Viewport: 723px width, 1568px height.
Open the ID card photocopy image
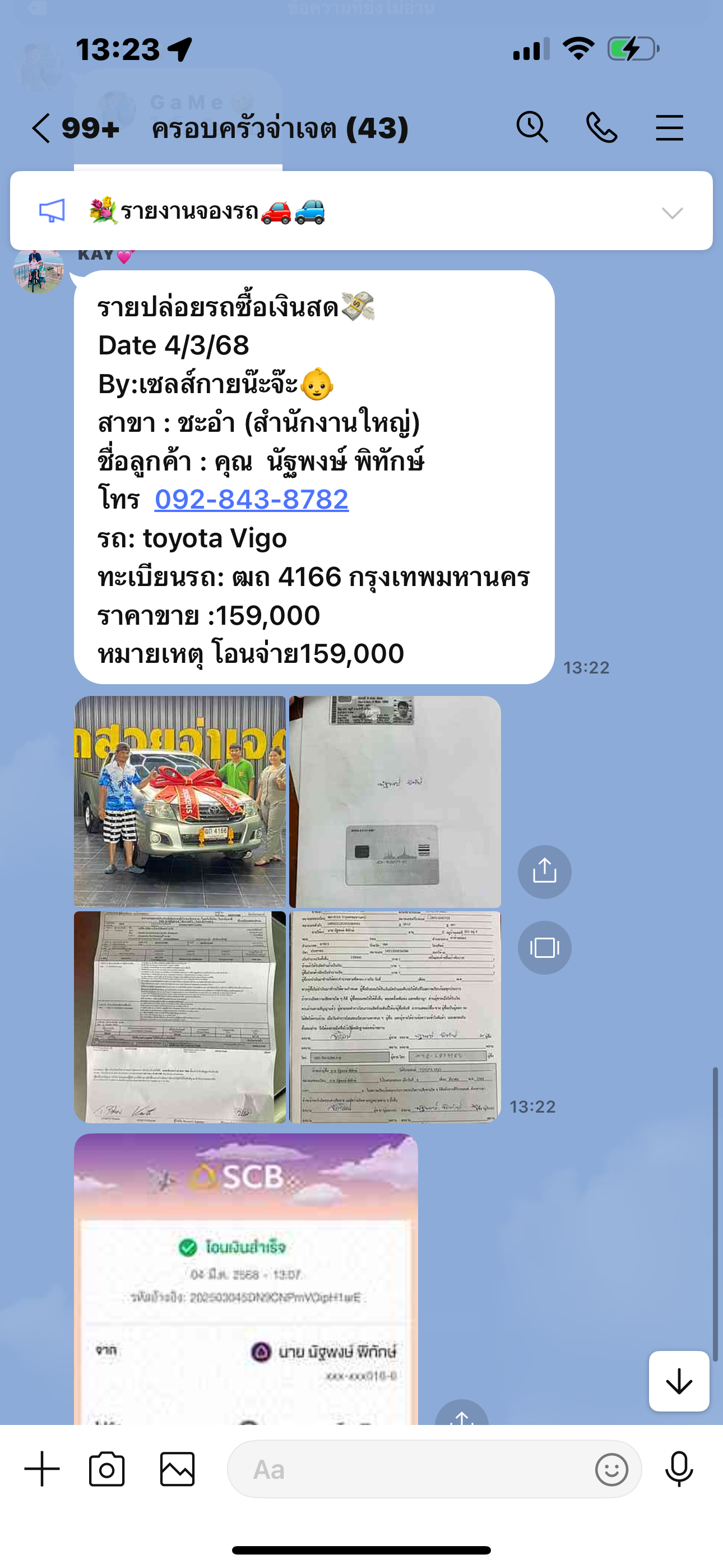coord(395,801)
